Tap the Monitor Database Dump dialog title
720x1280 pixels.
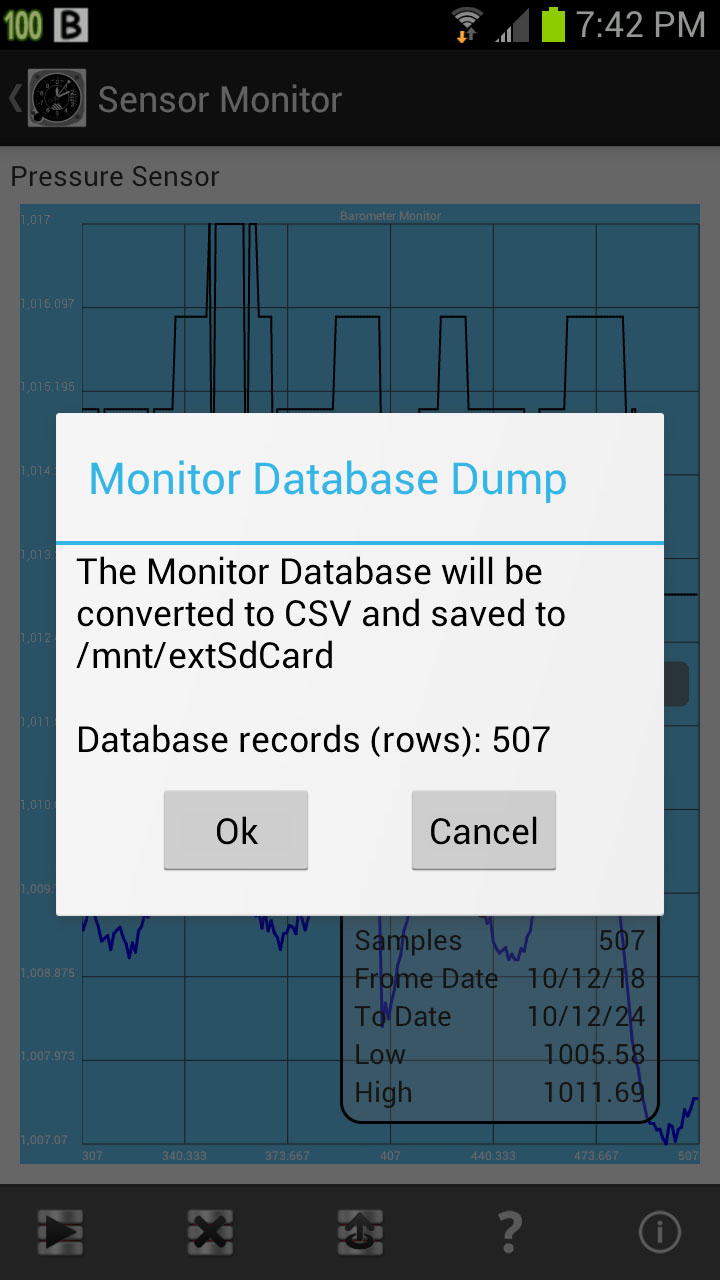[x=329, y=478]
